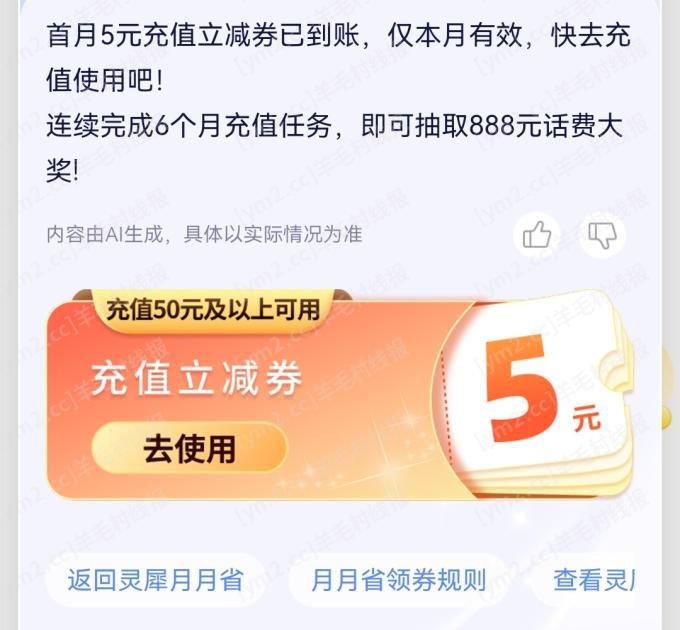
Task: Give the AI reply a thumbs up
Action: click(537, 236)
